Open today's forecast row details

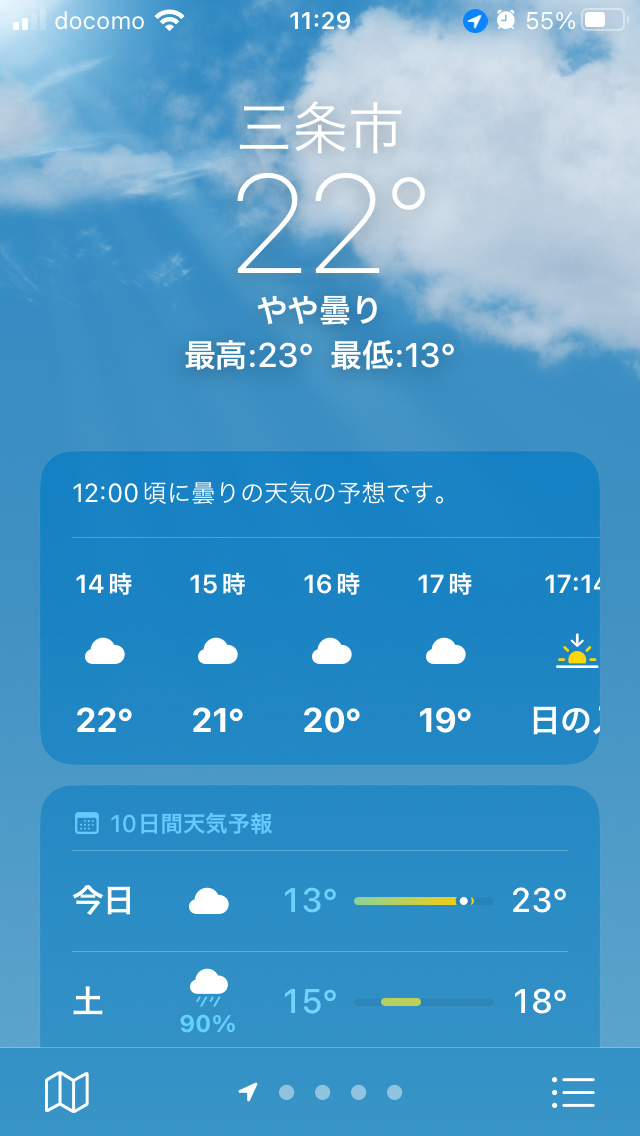coord(320,901)
